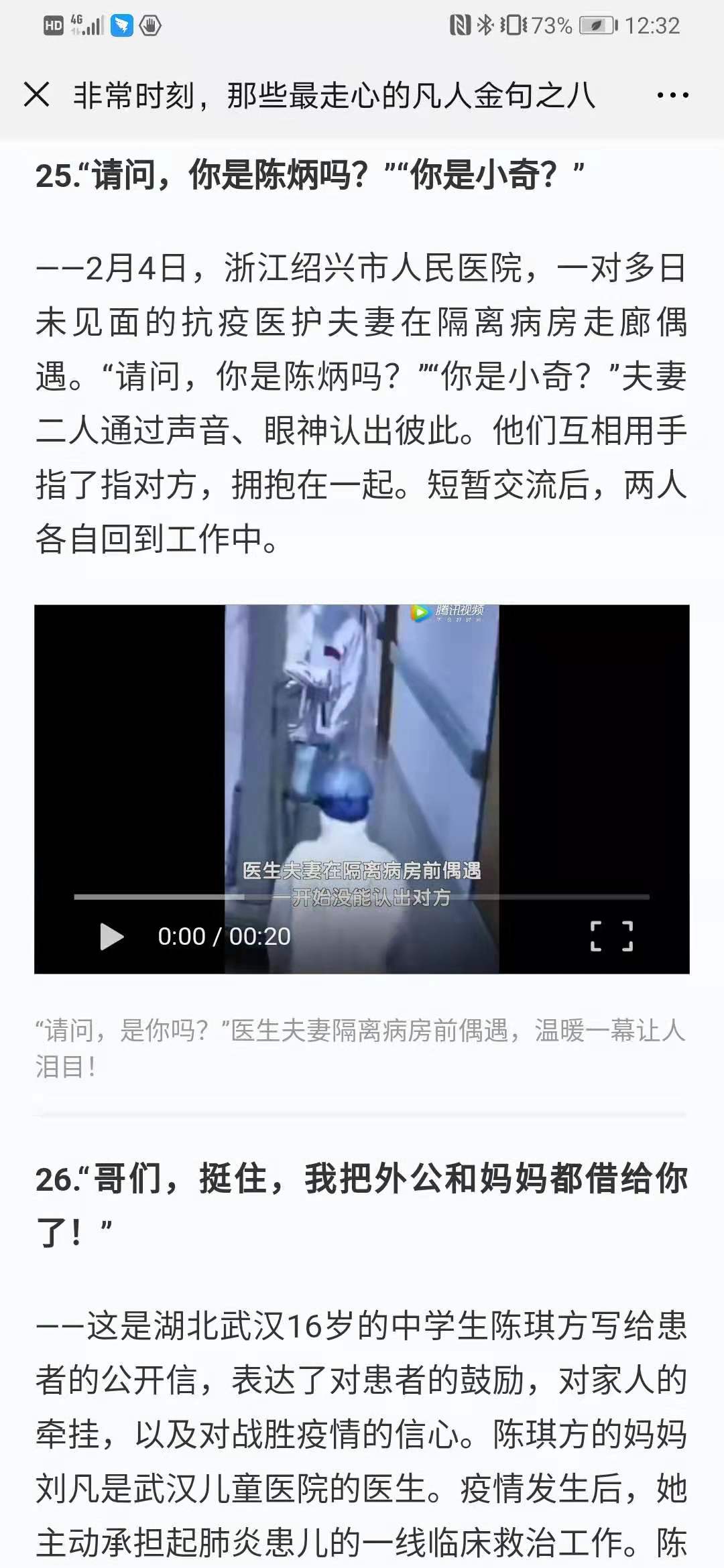Tap the video progress bar to seek

coord(362,897)
